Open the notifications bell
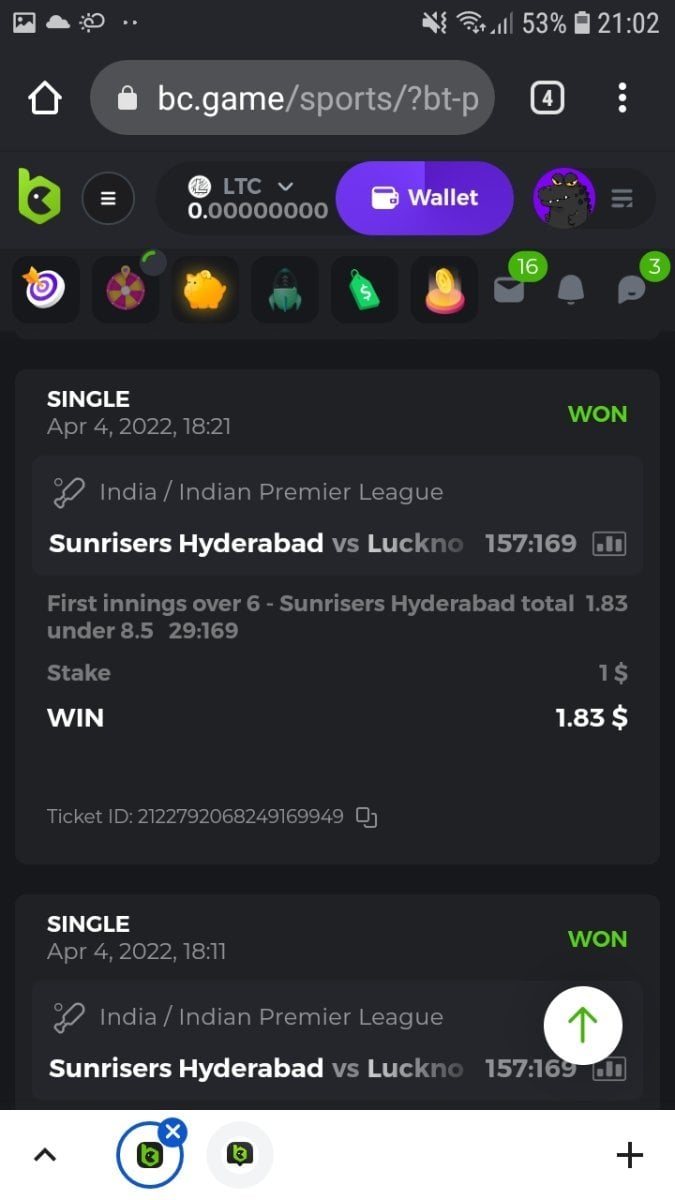The width and height of the screenshot is (675, 1200). pos(571,290)
